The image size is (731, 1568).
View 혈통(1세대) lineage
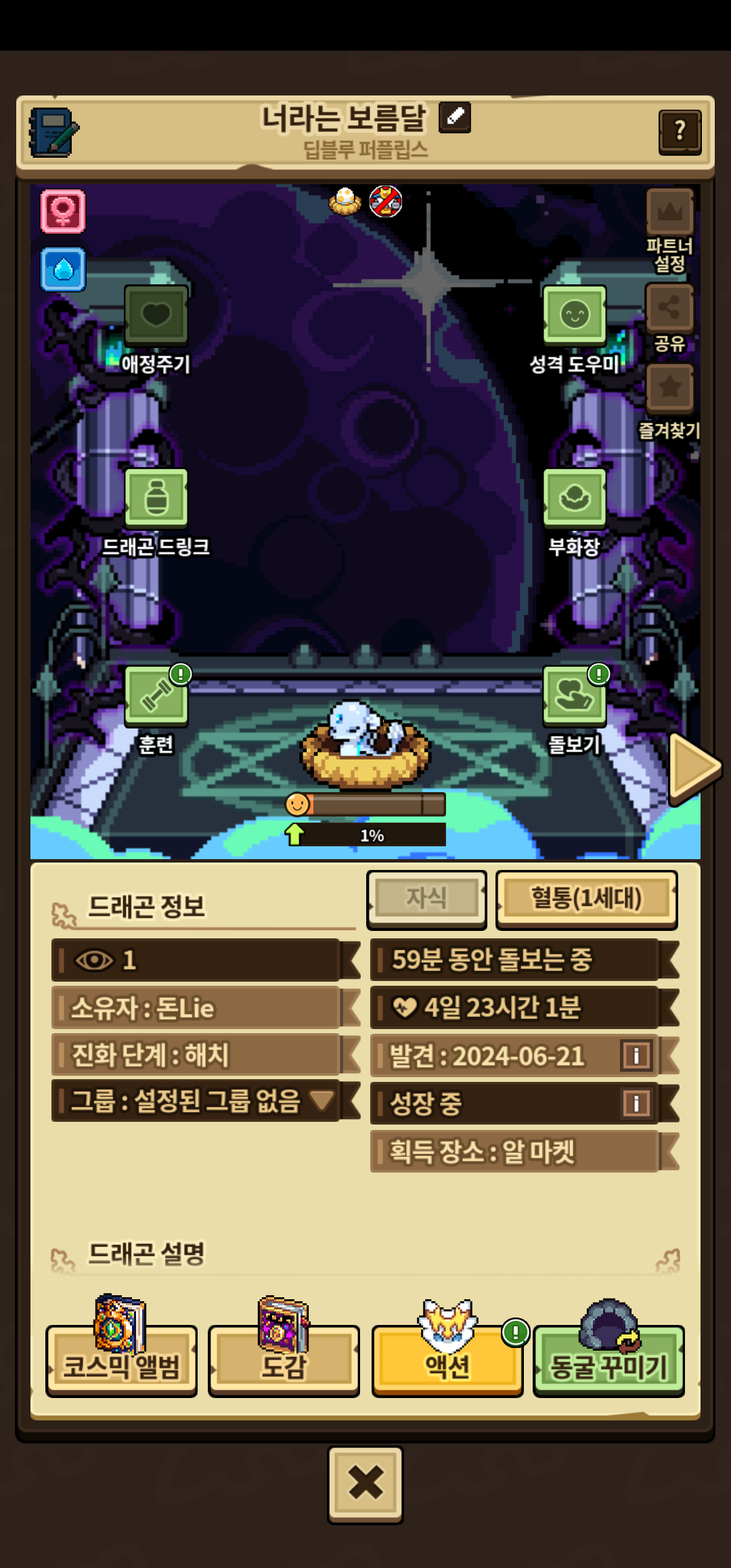coord(587,900)
